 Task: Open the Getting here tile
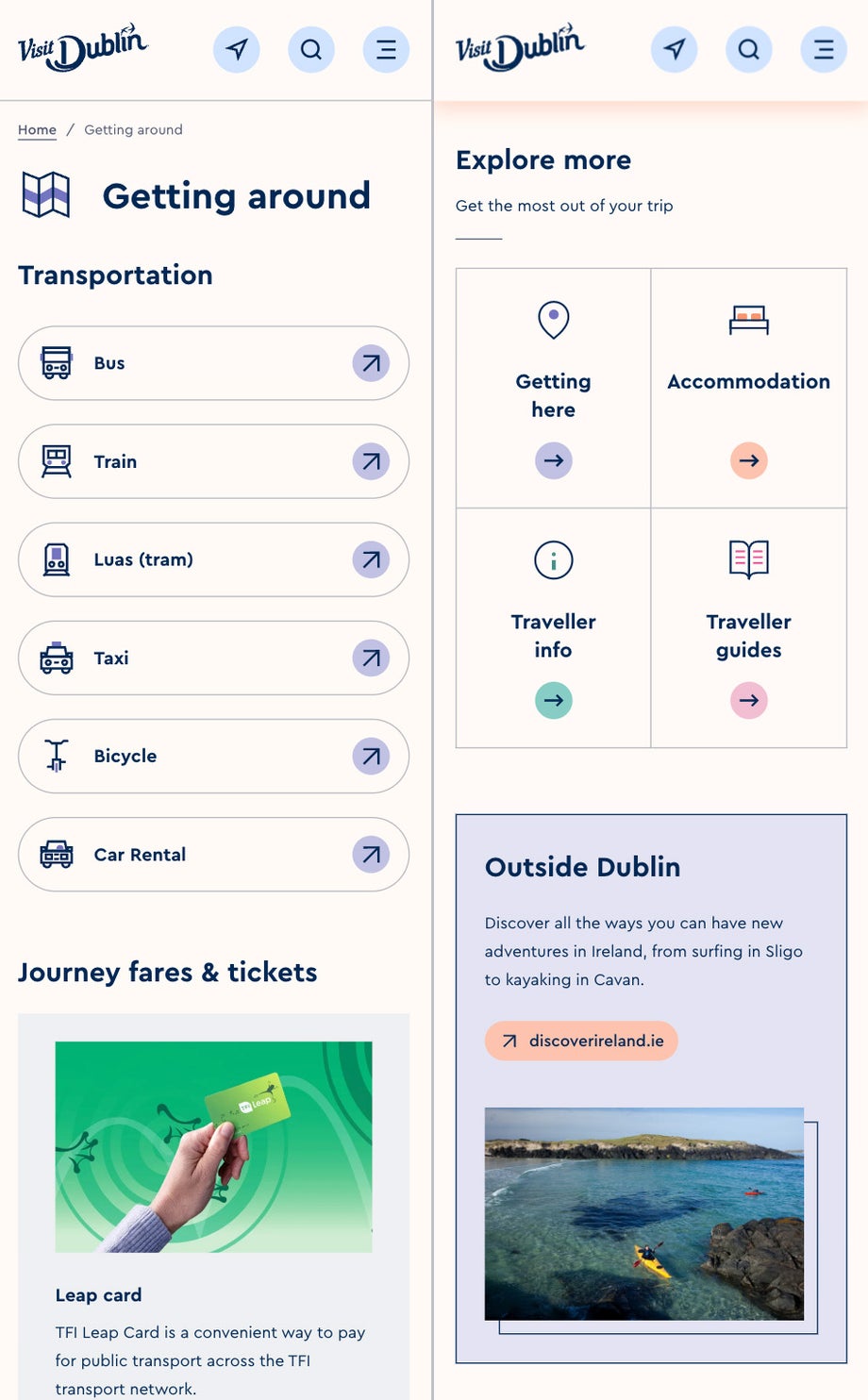pos(554,388)
